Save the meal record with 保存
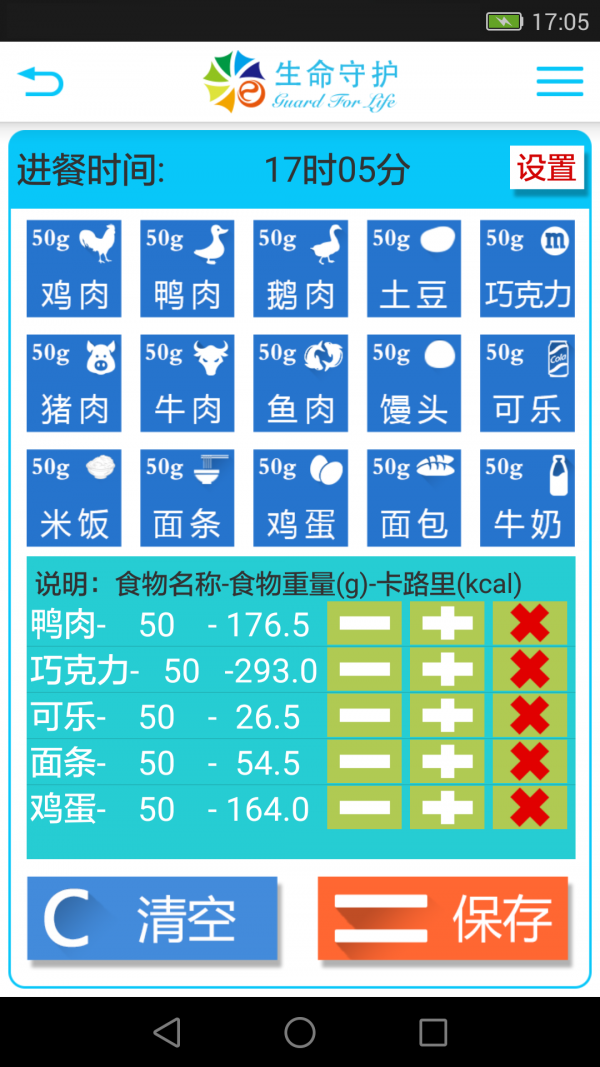 click(442, 919)
